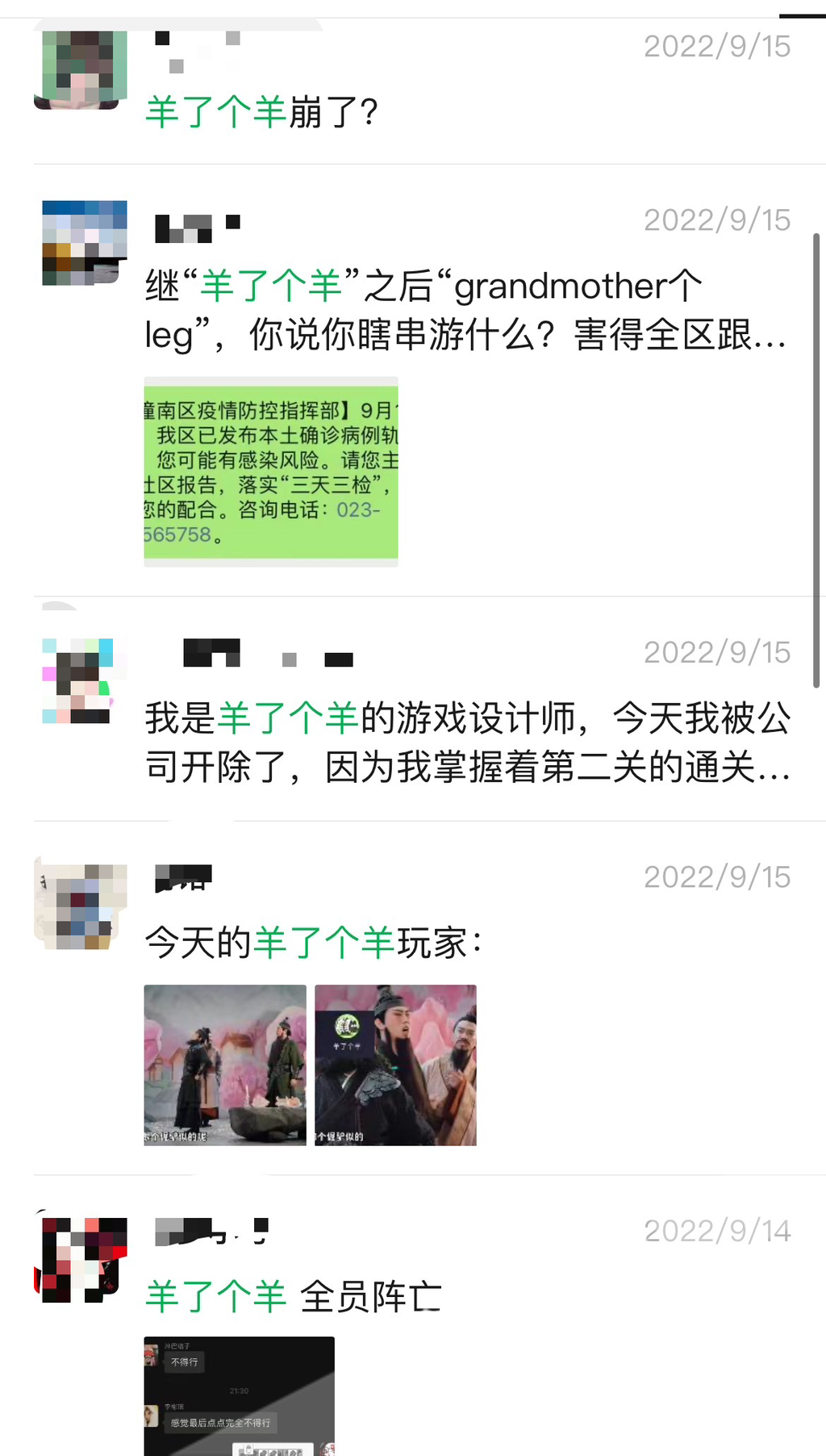This screenshot has height=1456, width=826.
Task: View second opera photo with 羊了个羊 logo
Action: pos(395,1065)
